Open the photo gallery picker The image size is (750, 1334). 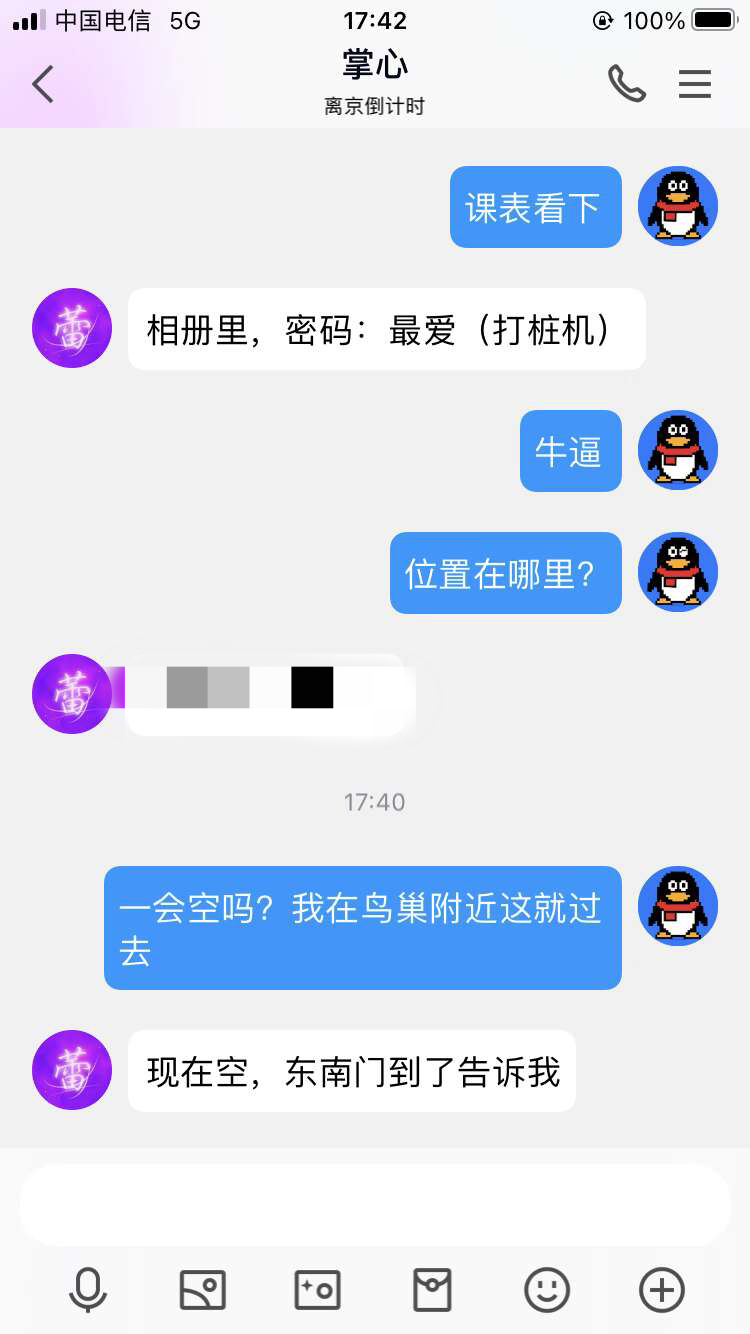point(202,1290)
